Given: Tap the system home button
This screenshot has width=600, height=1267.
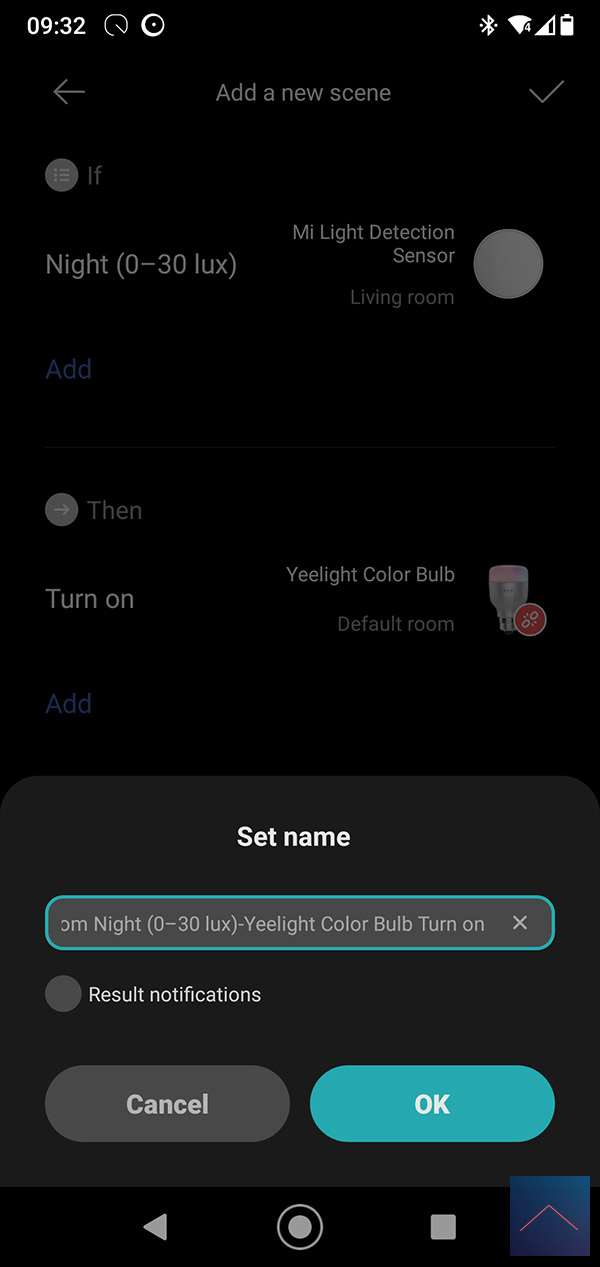Looking at the screenshot, I should (x=300, y=1226).
